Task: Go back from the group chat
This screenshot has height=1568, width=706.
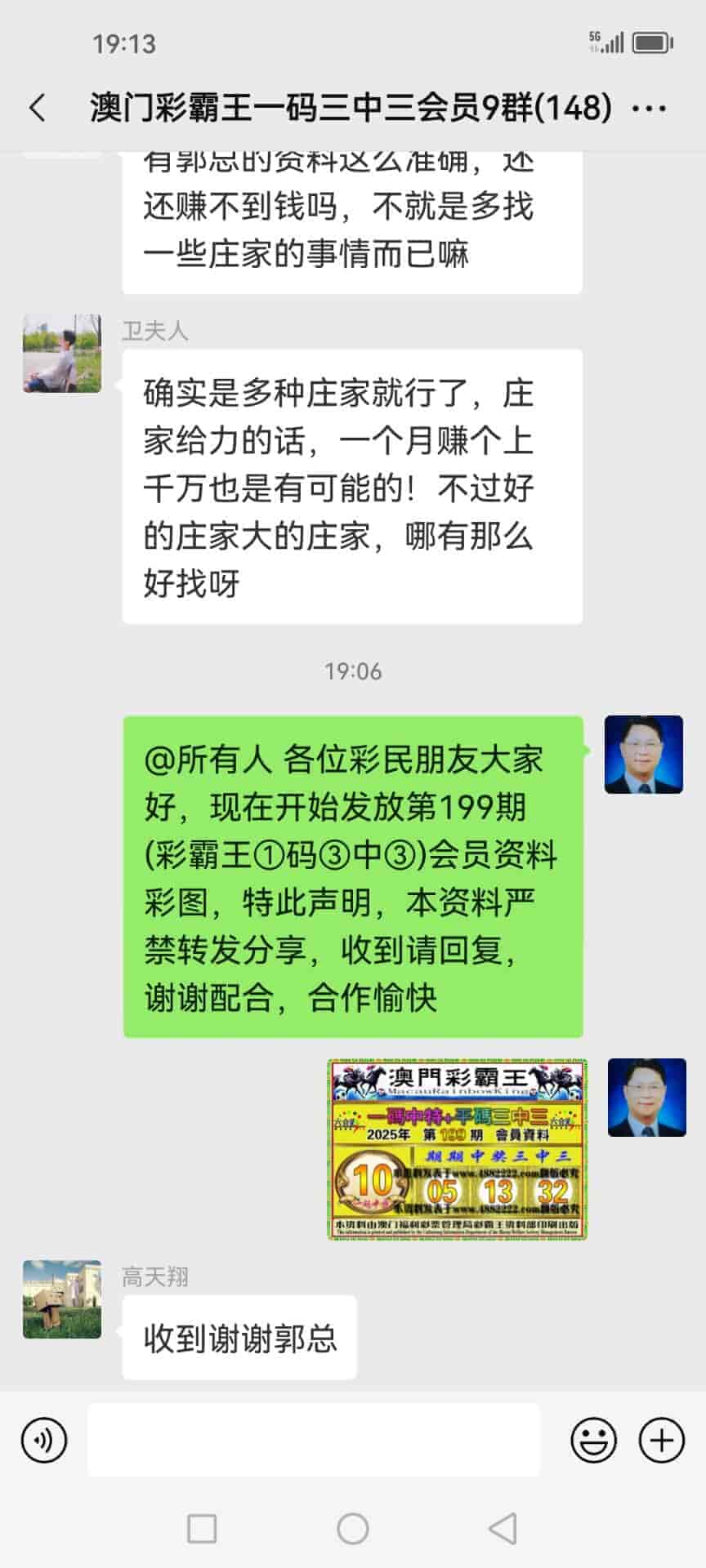Action: coord(38,108)
